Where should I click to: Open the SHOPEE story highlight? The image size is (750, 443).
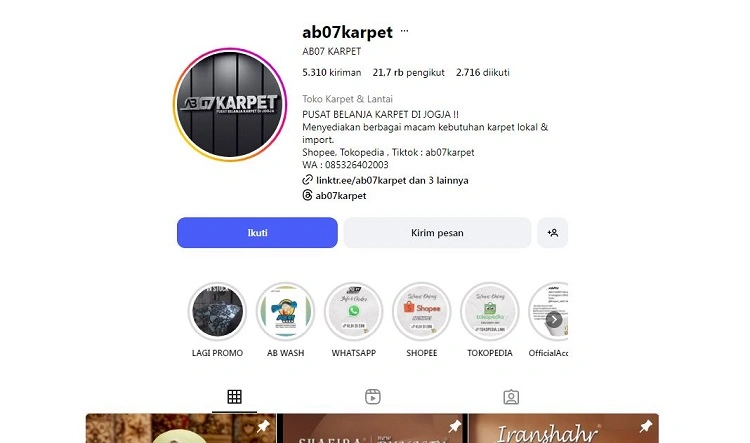pyautogui.click(x=421, y=312)
